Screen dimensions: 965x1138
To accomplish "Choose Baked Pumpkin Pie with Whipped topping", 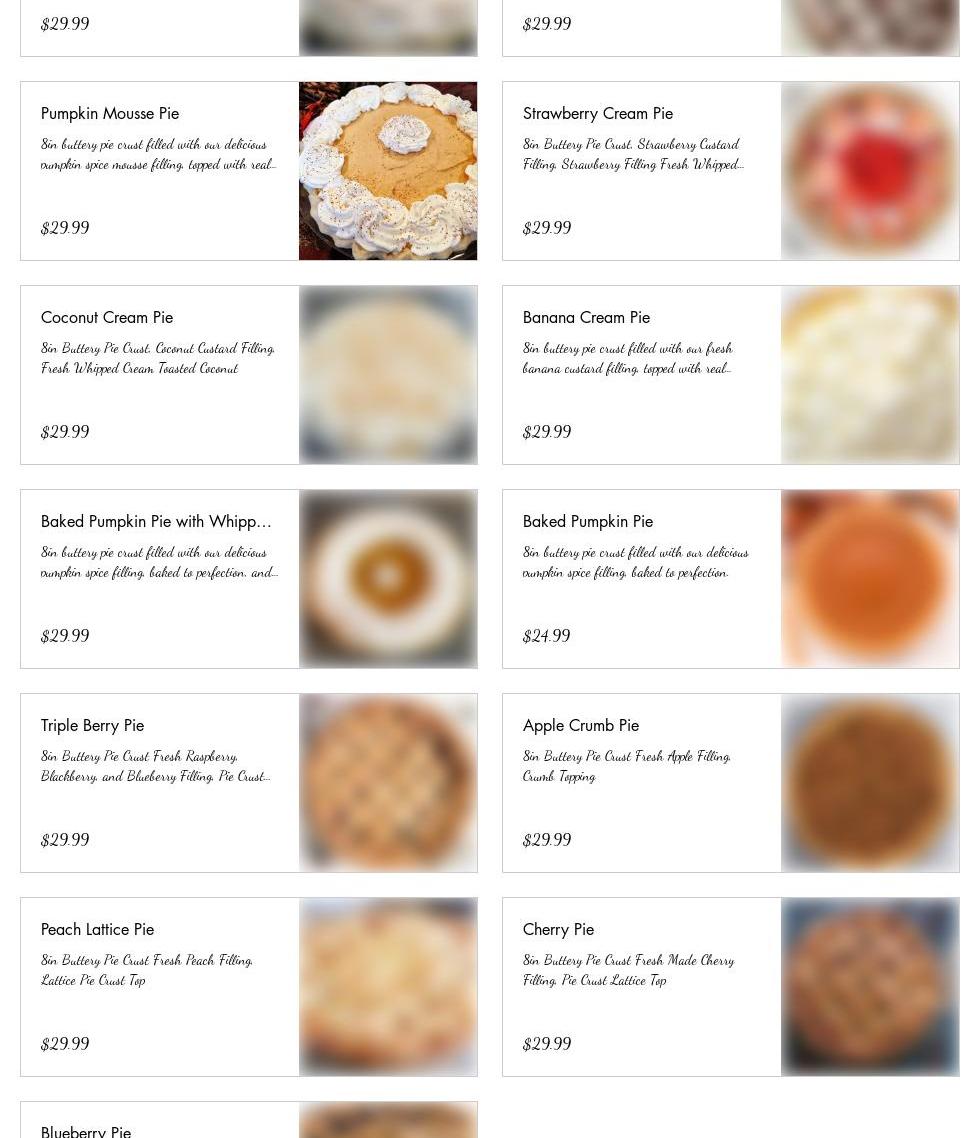I will coord(156,522).
